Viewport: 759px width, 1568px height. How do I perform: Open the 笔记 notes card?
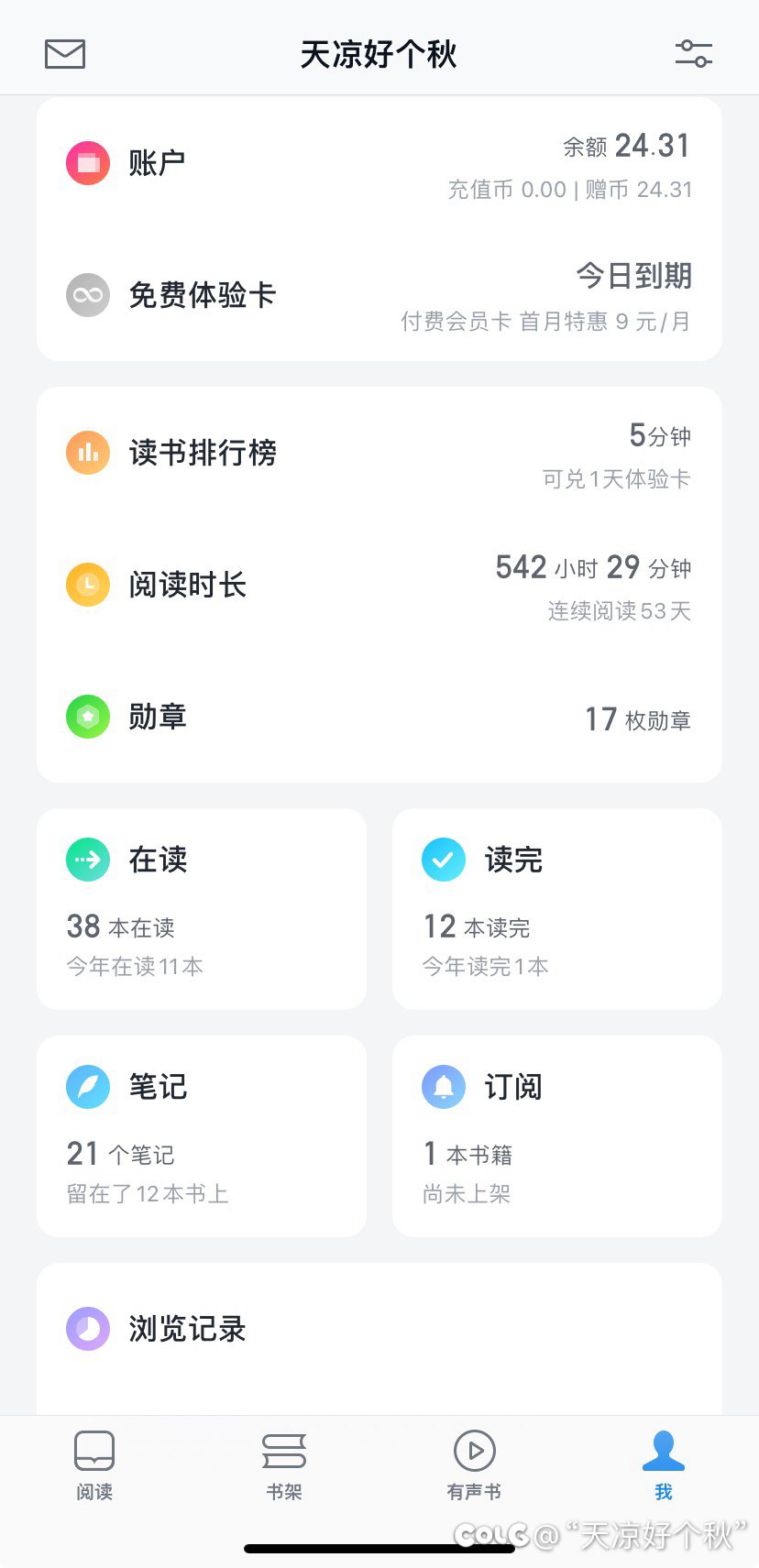pyautogui.click(x=202, y=1136)
